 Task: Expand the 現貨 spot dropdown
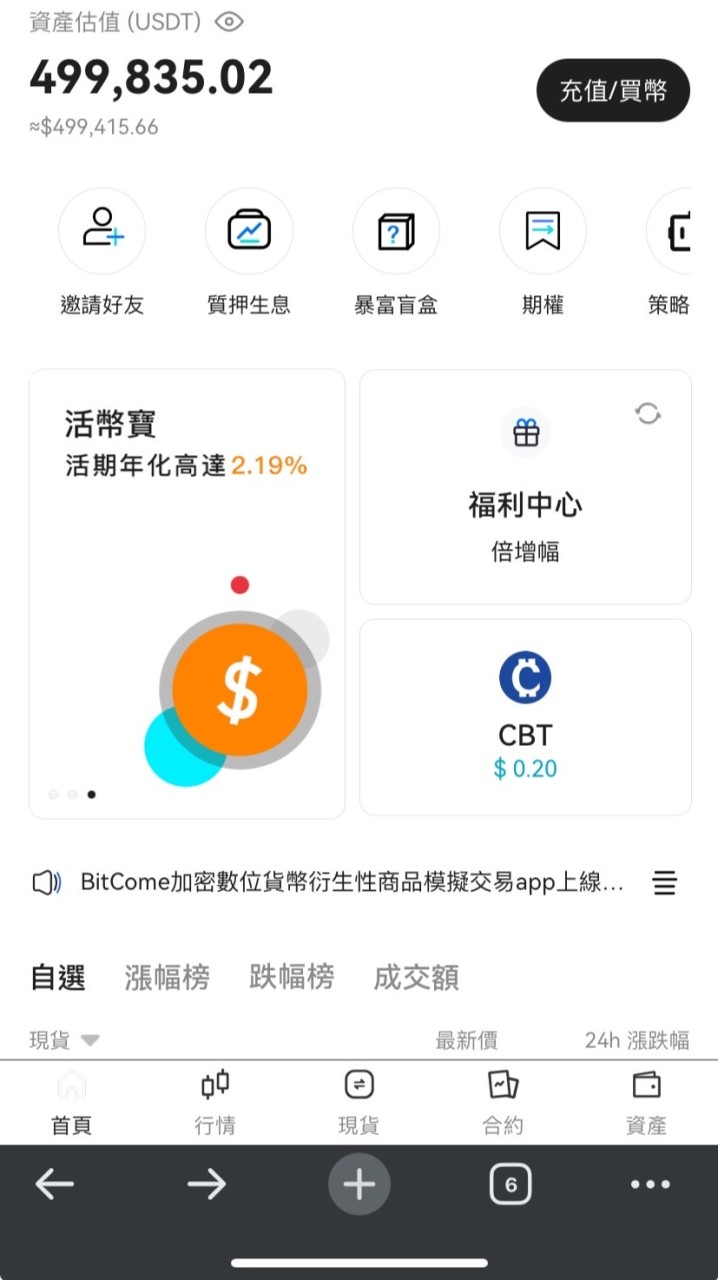tap(64, 1040)
